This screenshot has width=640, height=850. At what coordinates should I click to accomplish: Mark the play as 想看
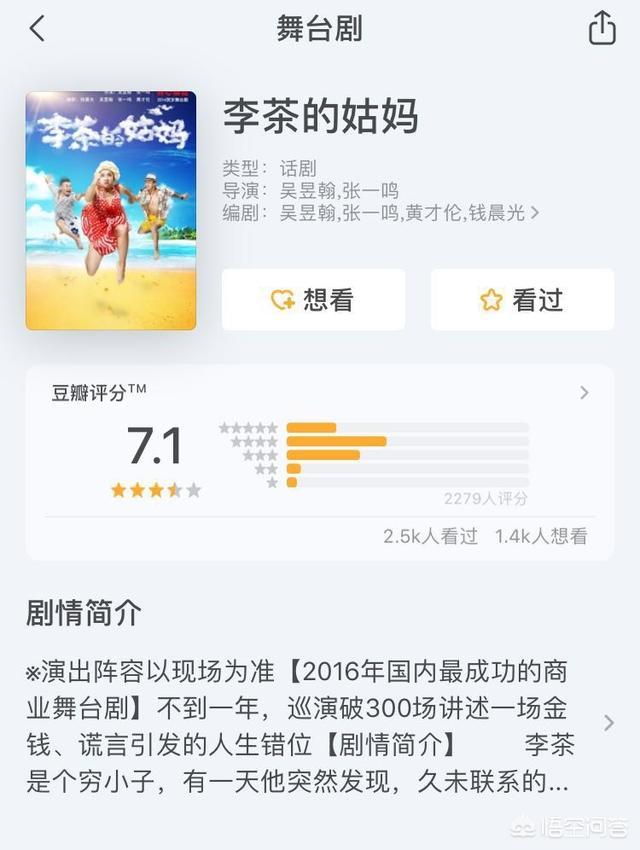click(313, 299)
